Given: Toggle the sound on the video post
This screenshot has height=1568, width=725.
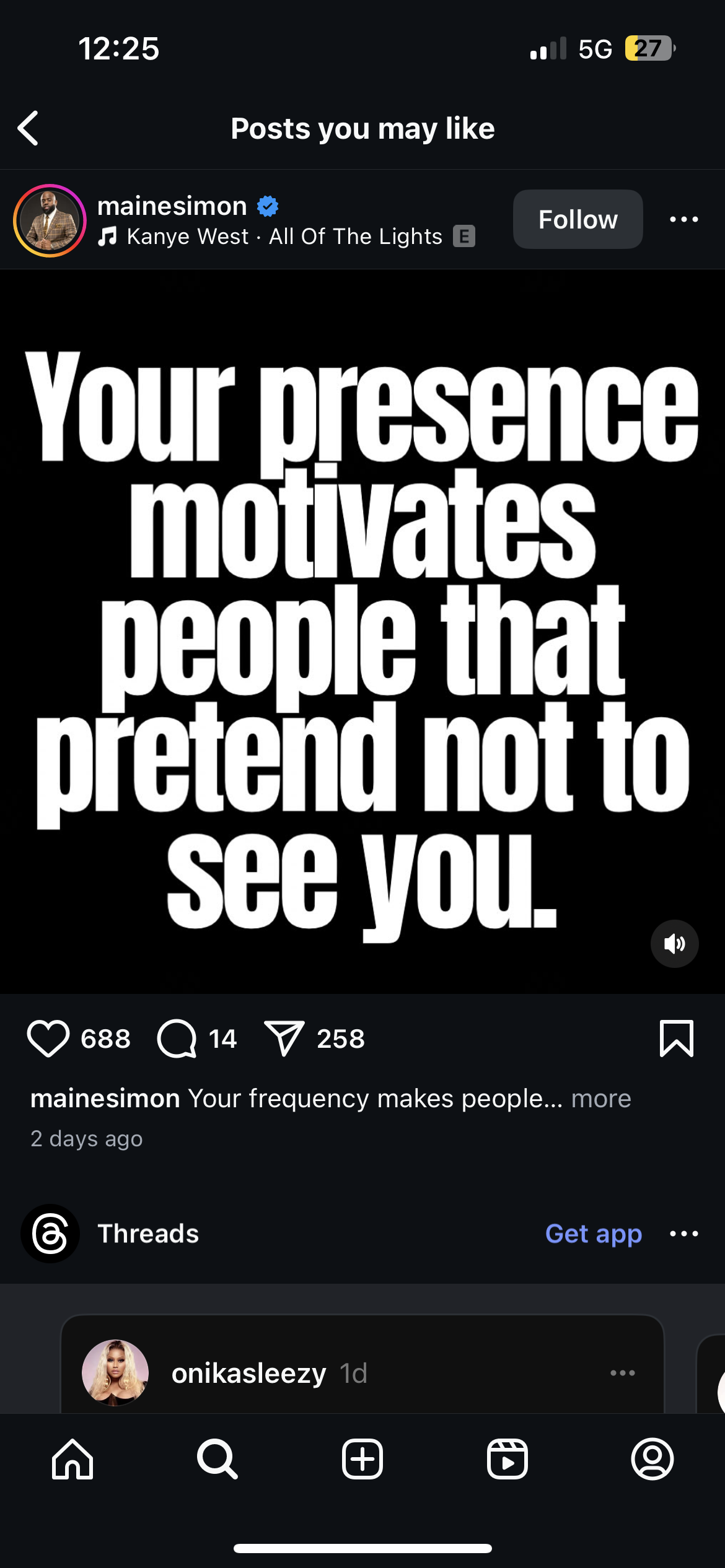Looking at the screenshot, I should click(x=674, y=943).
